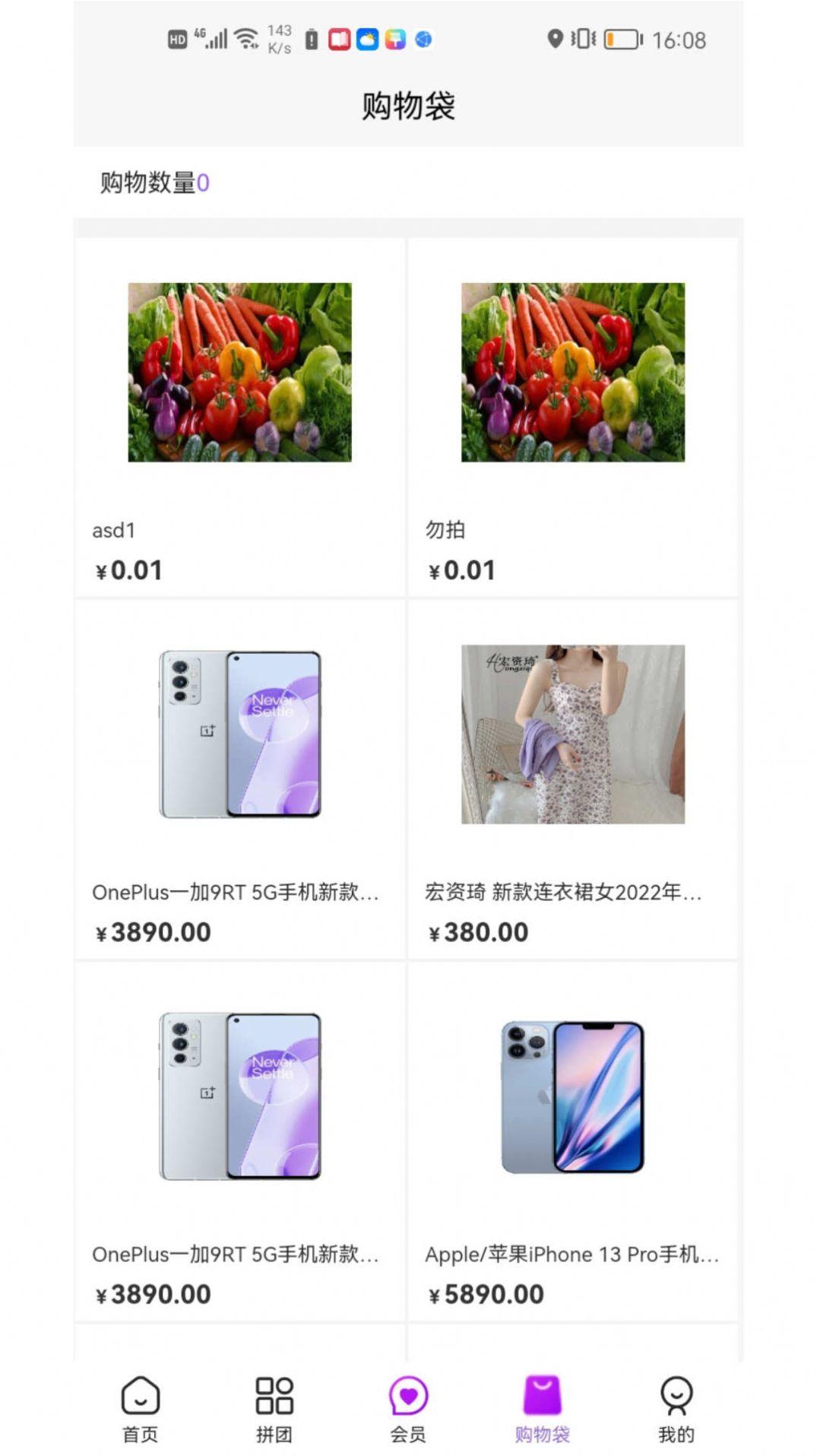The height and width of the screenshot is (1456, 817).
Task: Select the 购物袋 tab
Action: pos(542,1408)
